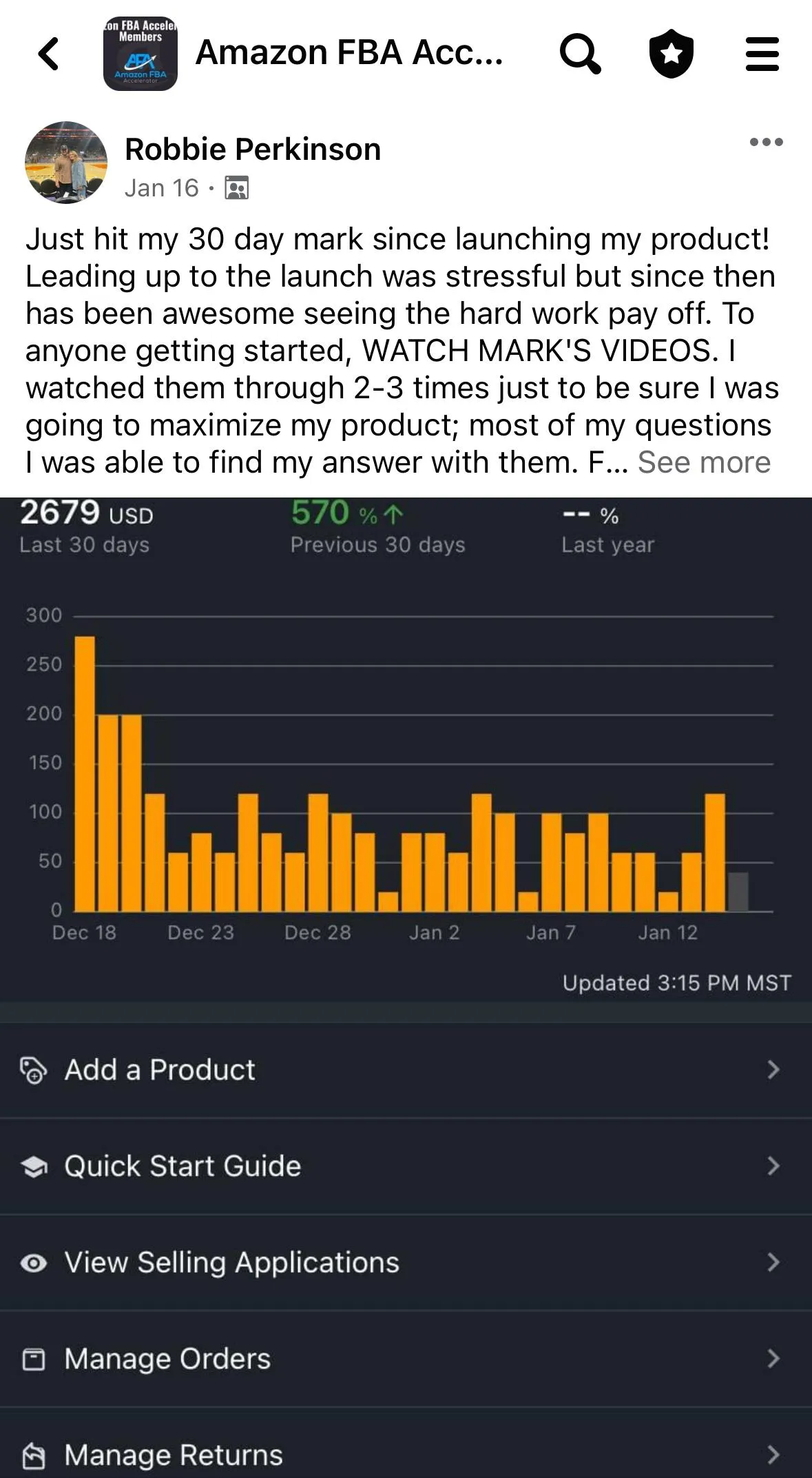The width and height of the screenshot is (812, 1478).
Task: Open post options for Robbie's post
Action: tap(766, 142)
